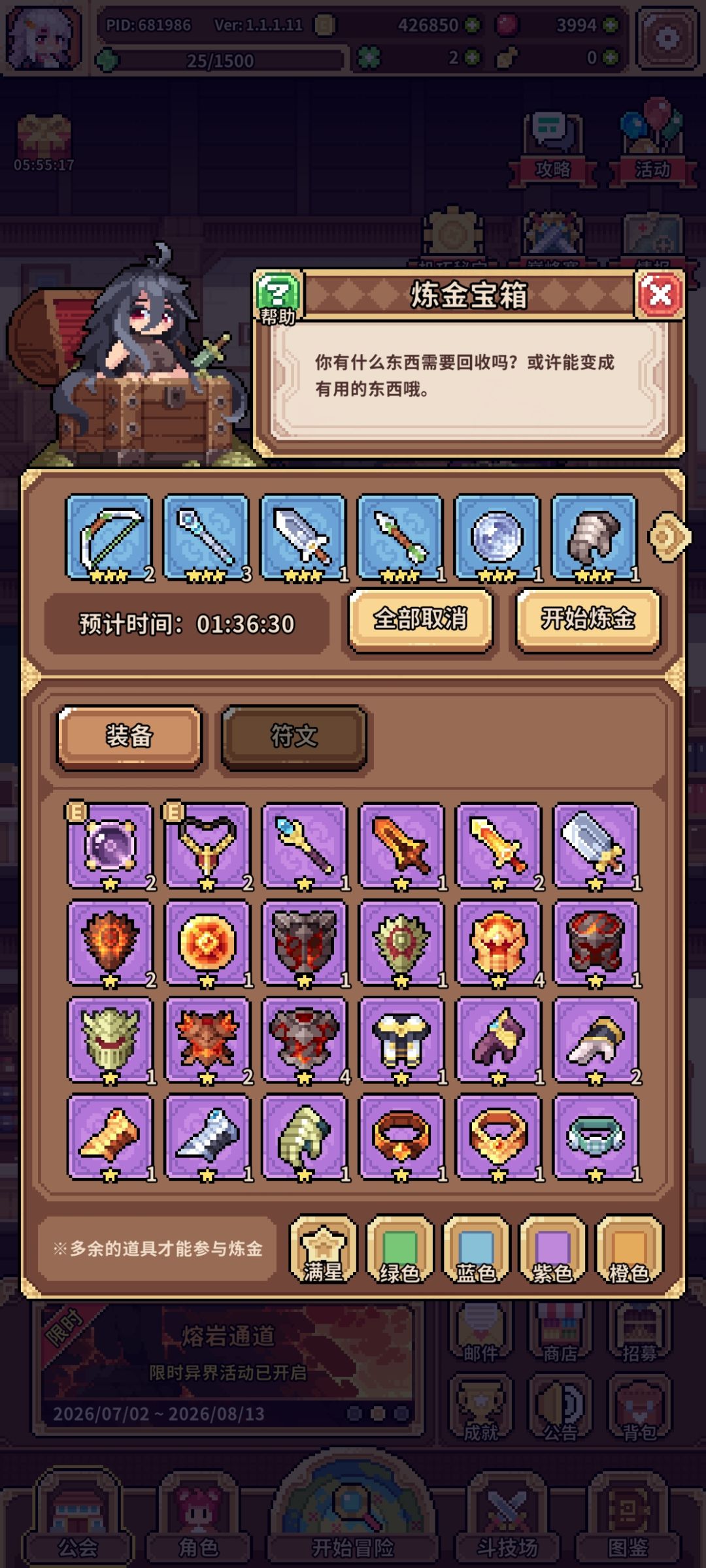Switch to the 符文 tab

(x=294, y=737)
